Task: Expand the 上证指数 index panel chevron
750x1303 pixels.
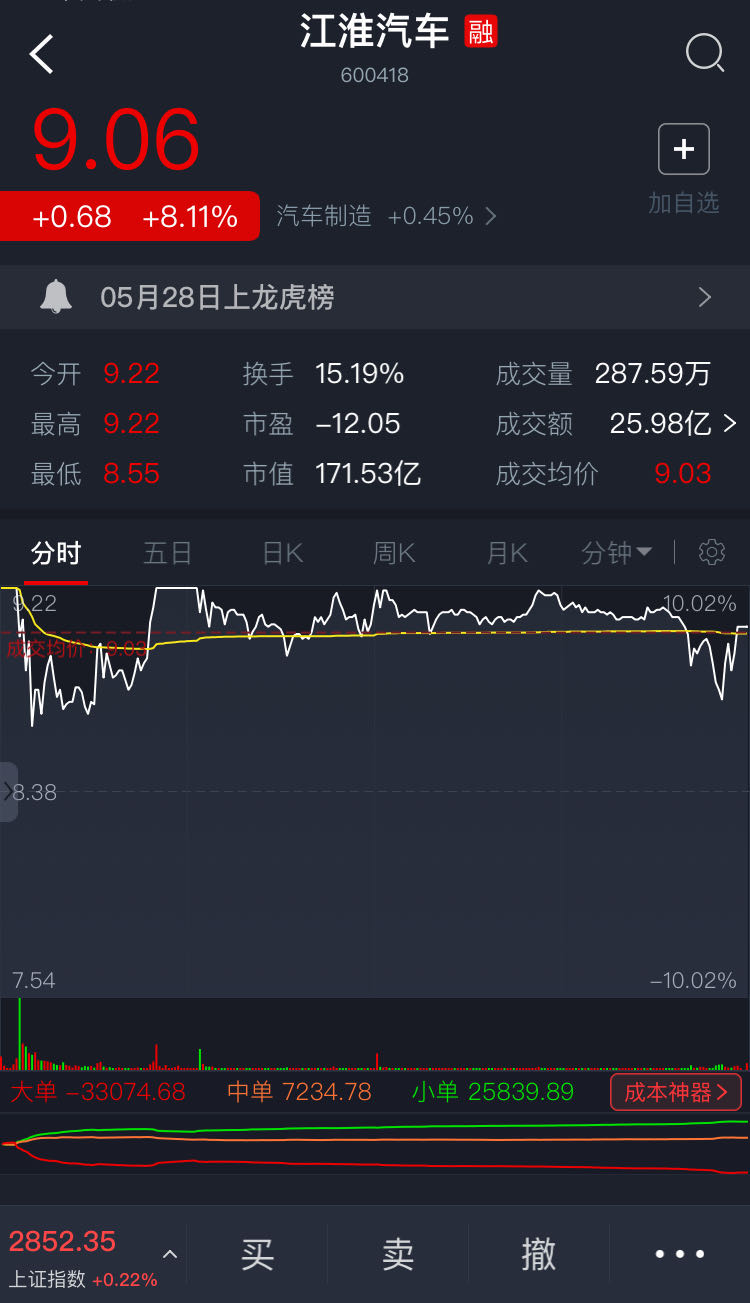Action: [x=170, y=1253]
